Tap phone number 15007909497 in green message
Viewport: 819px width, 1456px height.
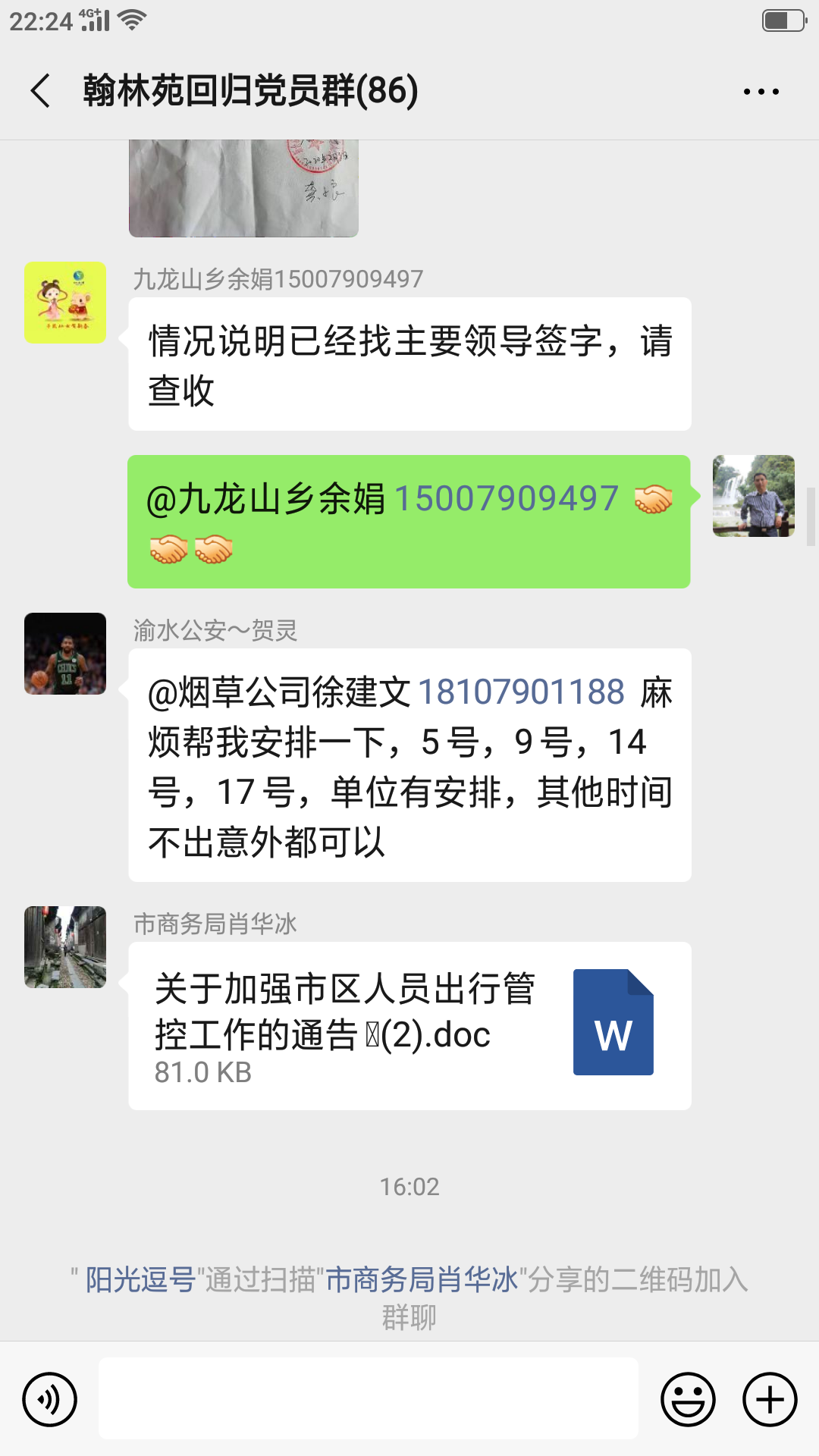[x=507, y=499]
